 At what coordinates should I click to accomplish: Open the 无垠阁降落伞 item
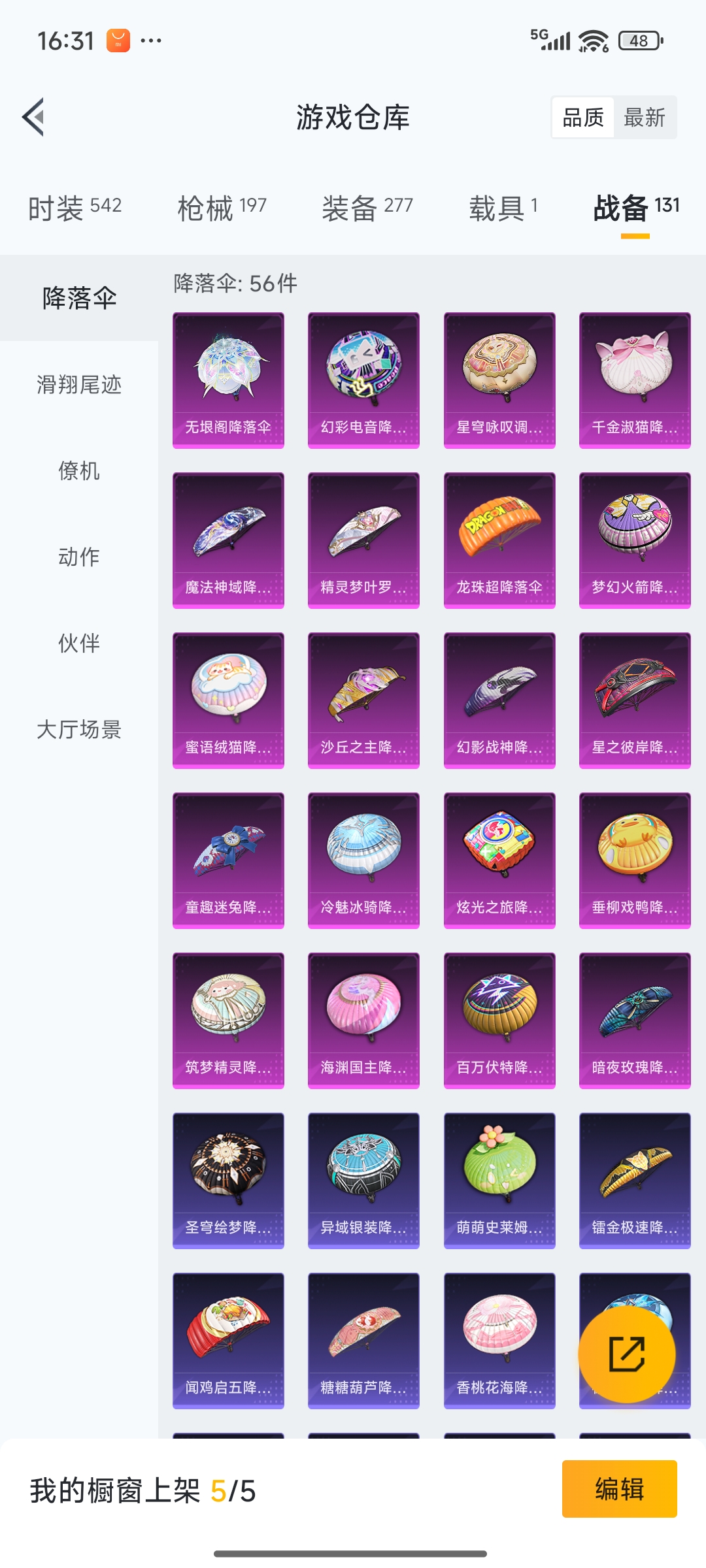[228, 380]
